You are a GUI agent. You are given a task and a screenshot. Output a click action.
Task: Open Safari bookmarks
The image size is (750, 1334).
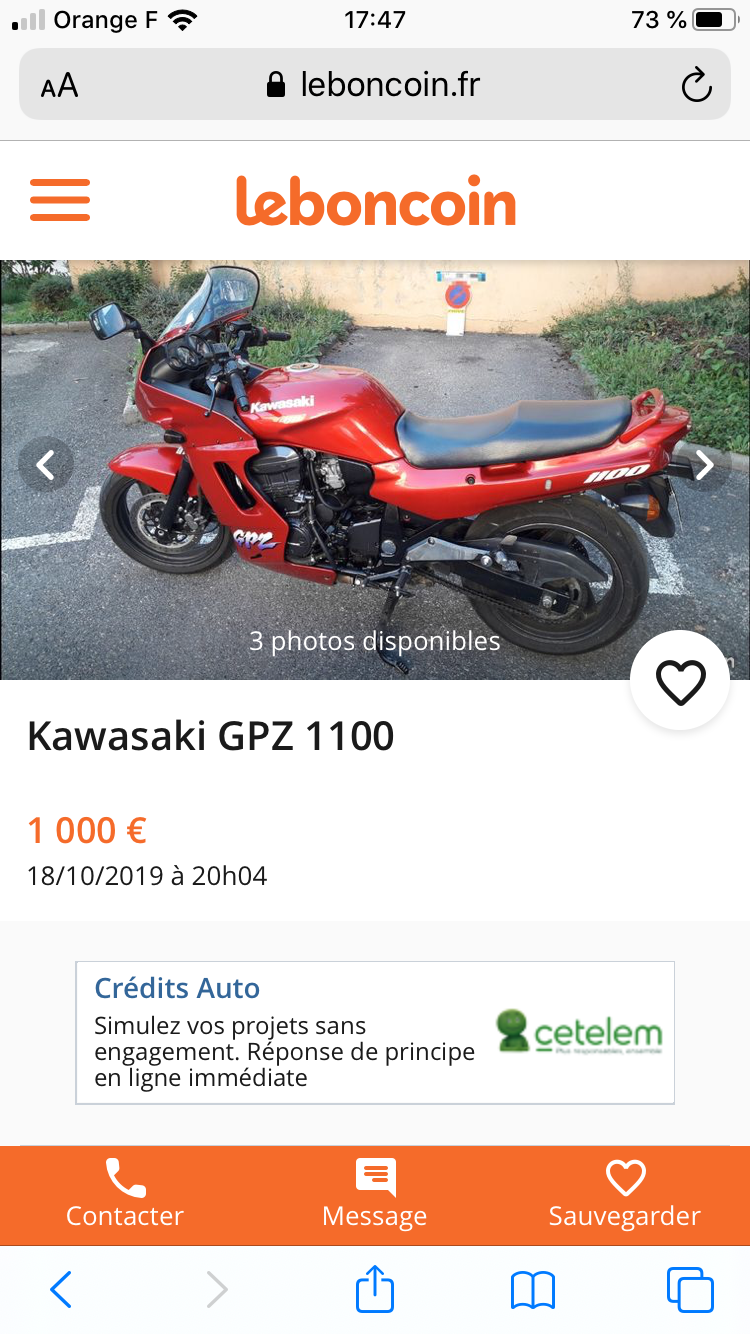click(532, 1290)
